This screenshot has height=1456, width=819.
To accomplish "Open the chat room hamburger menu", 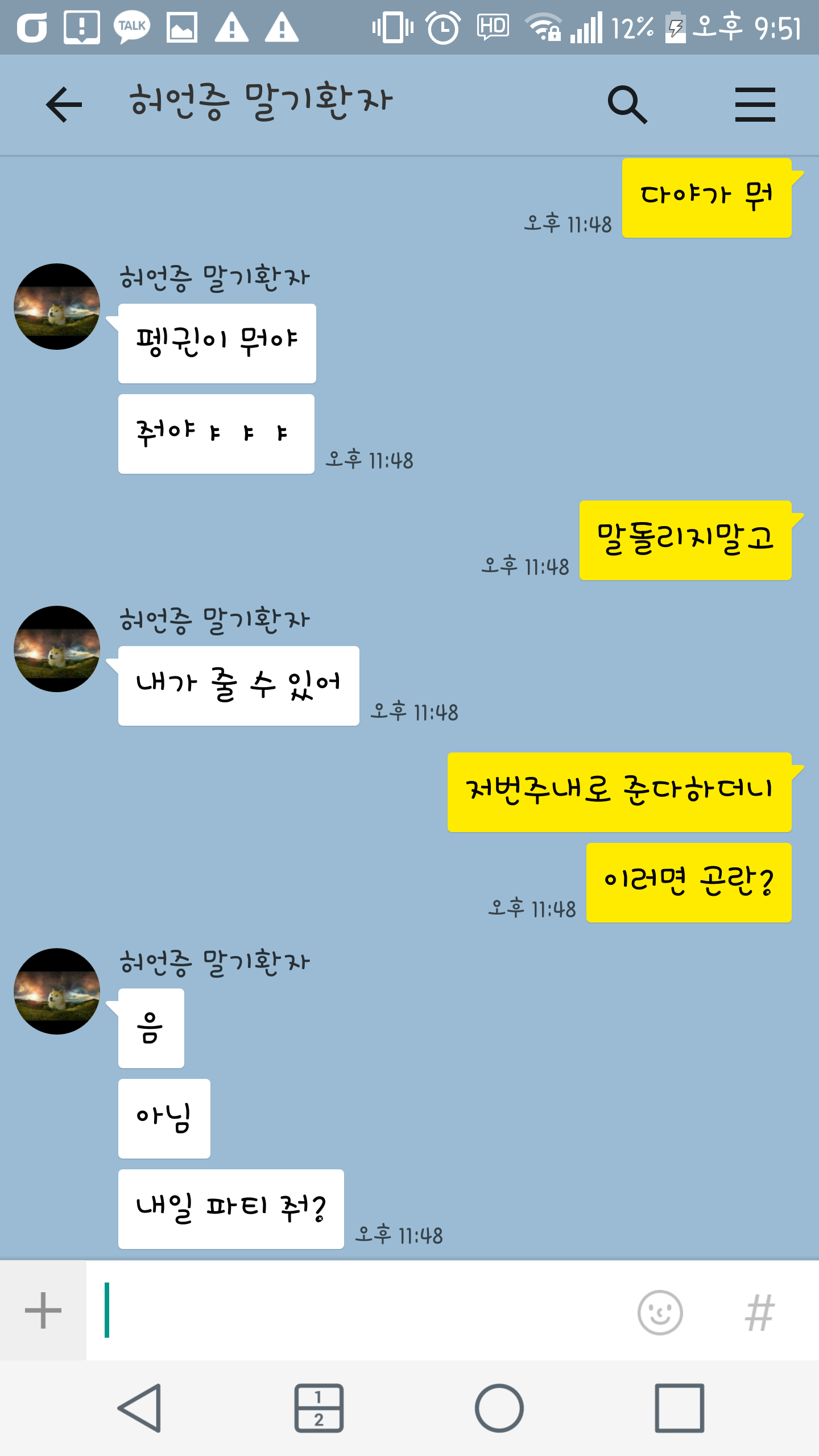I will pyautogui.click(x=755, y=105).
